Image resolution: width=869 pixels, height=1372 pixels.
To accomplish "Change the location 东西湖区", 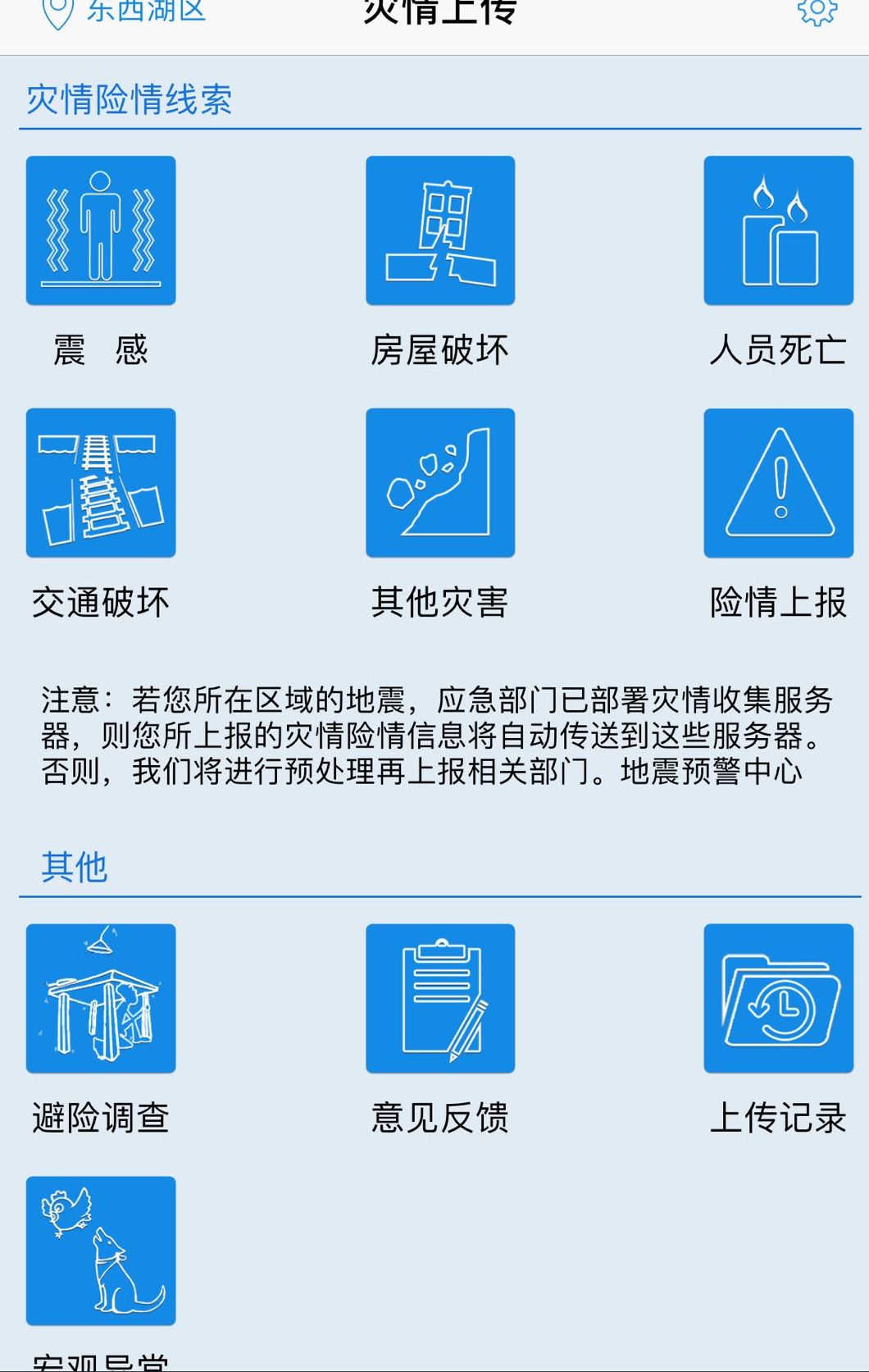I will pos(123,11).
